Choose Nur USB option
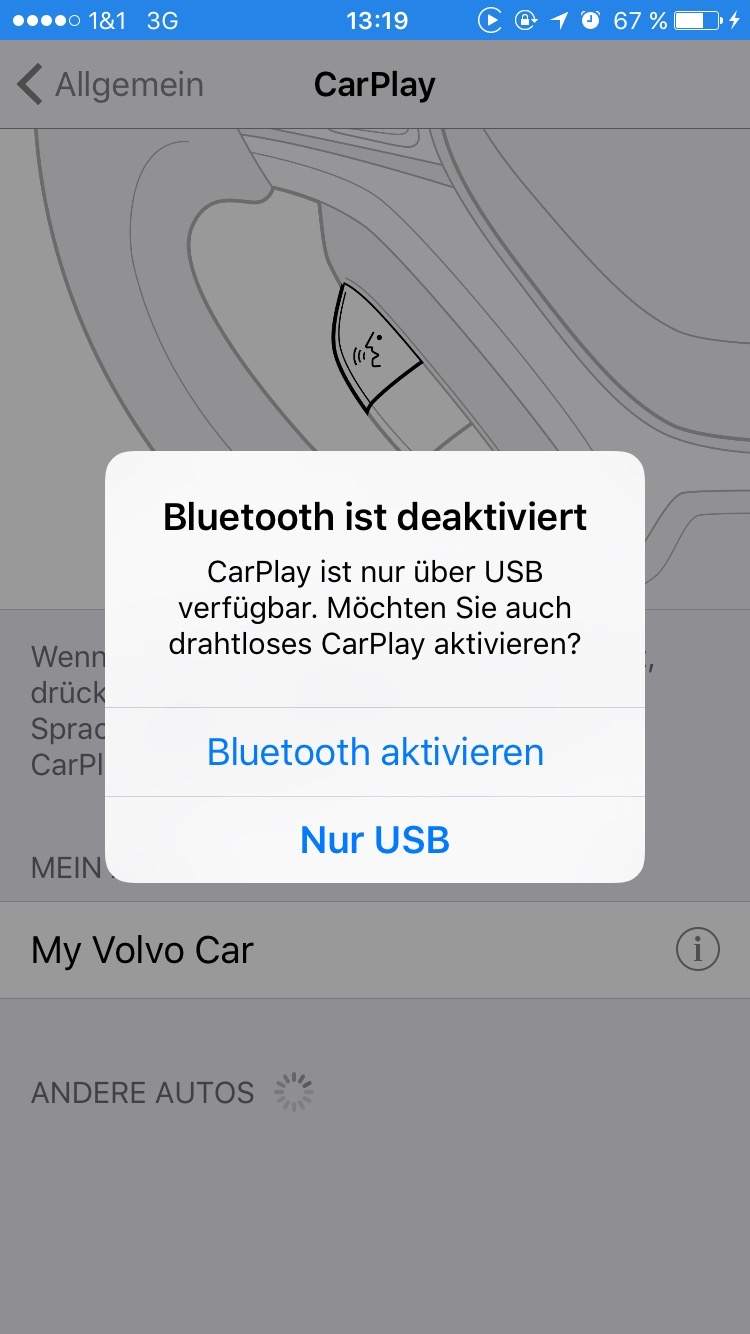 pyautogui.click(x=375, y=840)
